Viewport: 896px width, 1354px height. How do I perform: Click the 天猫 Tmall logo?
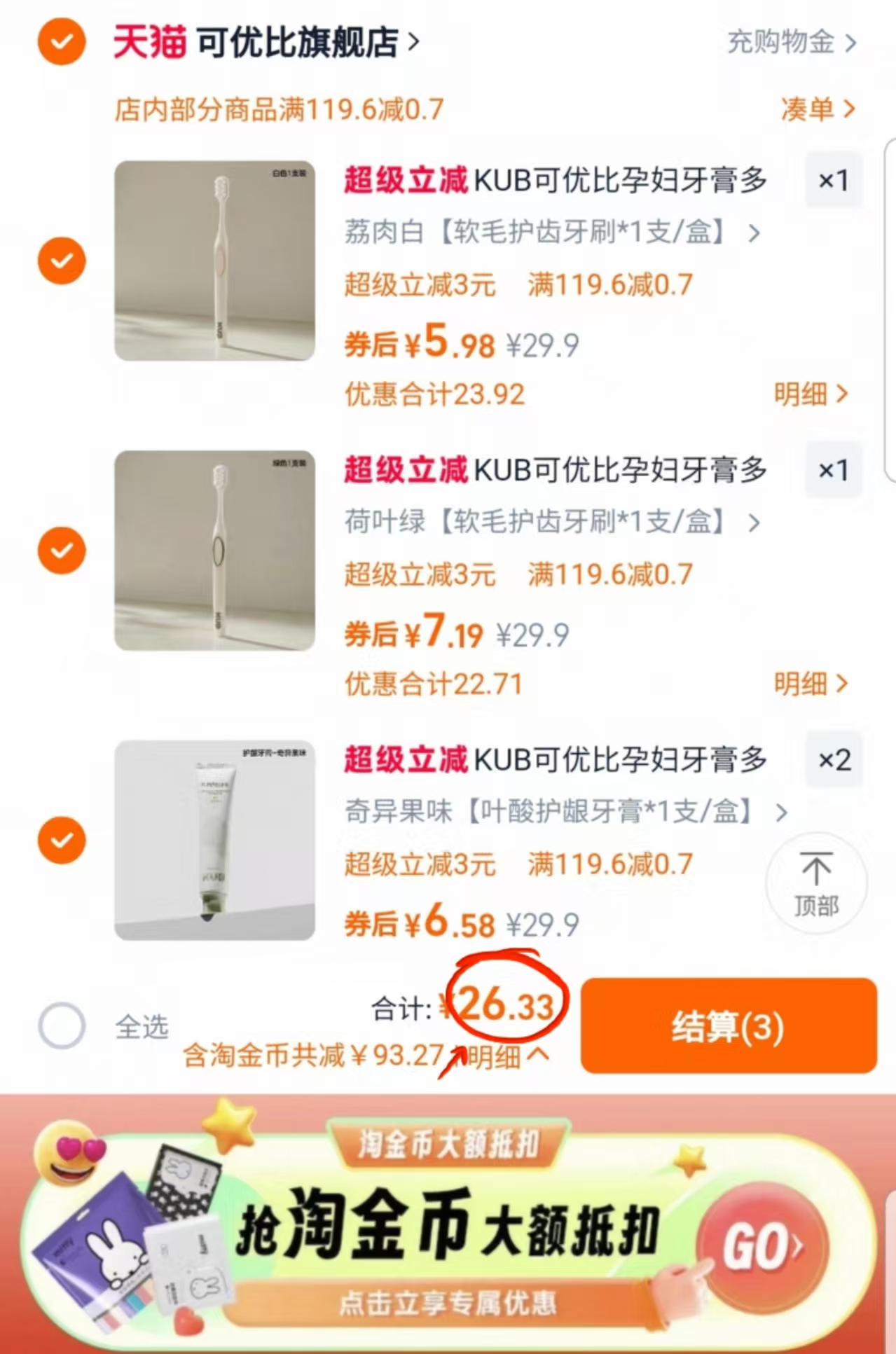click(x=149, y=43)
